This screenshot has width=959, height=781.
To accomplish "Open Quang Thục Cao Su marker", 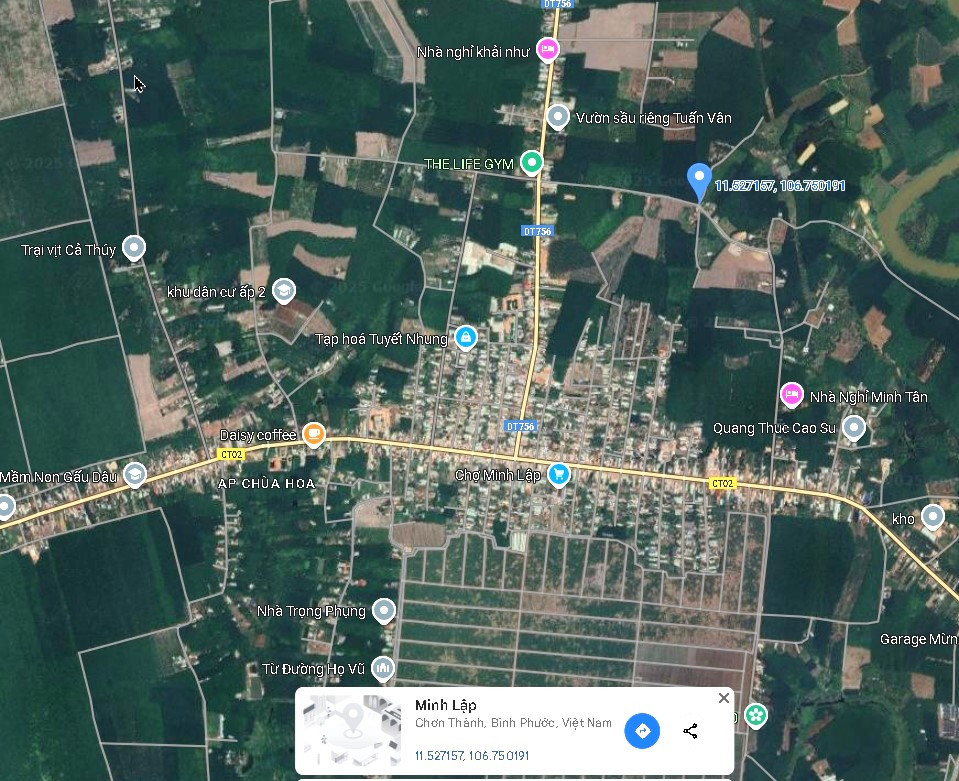I will [853, 428].
